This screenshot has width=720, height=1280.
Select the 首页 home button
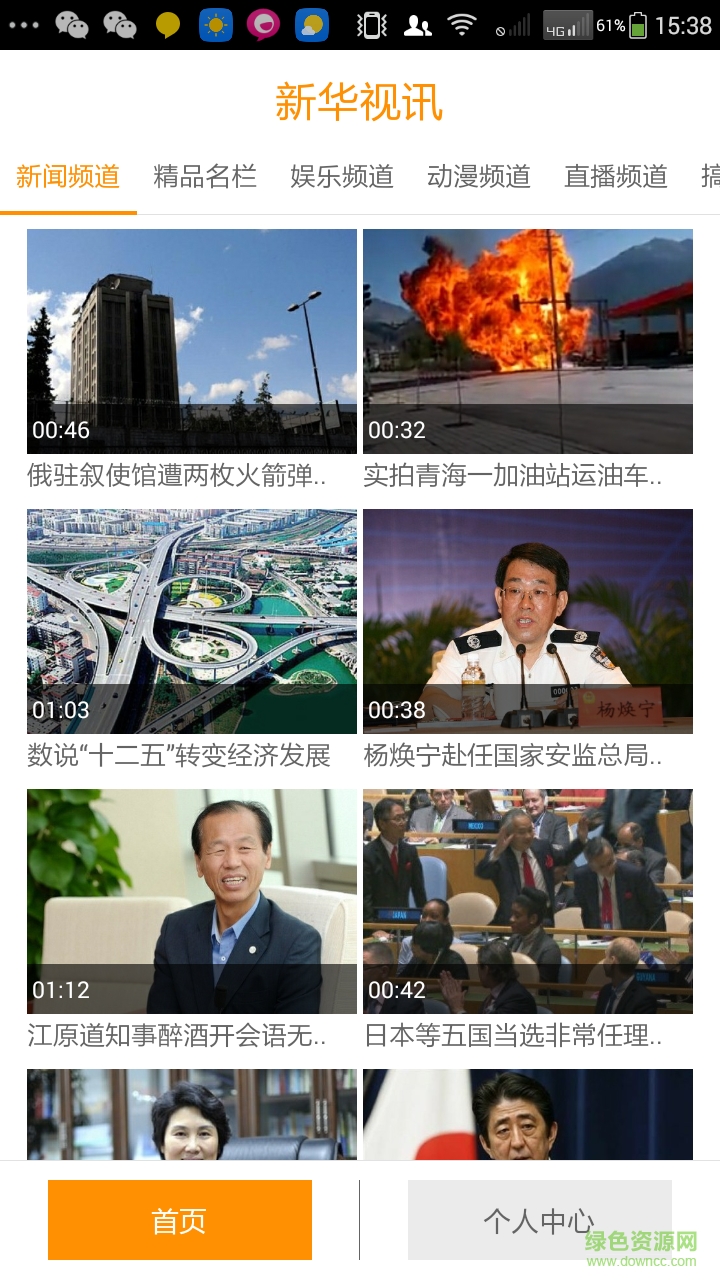[x=180, y=1219]
